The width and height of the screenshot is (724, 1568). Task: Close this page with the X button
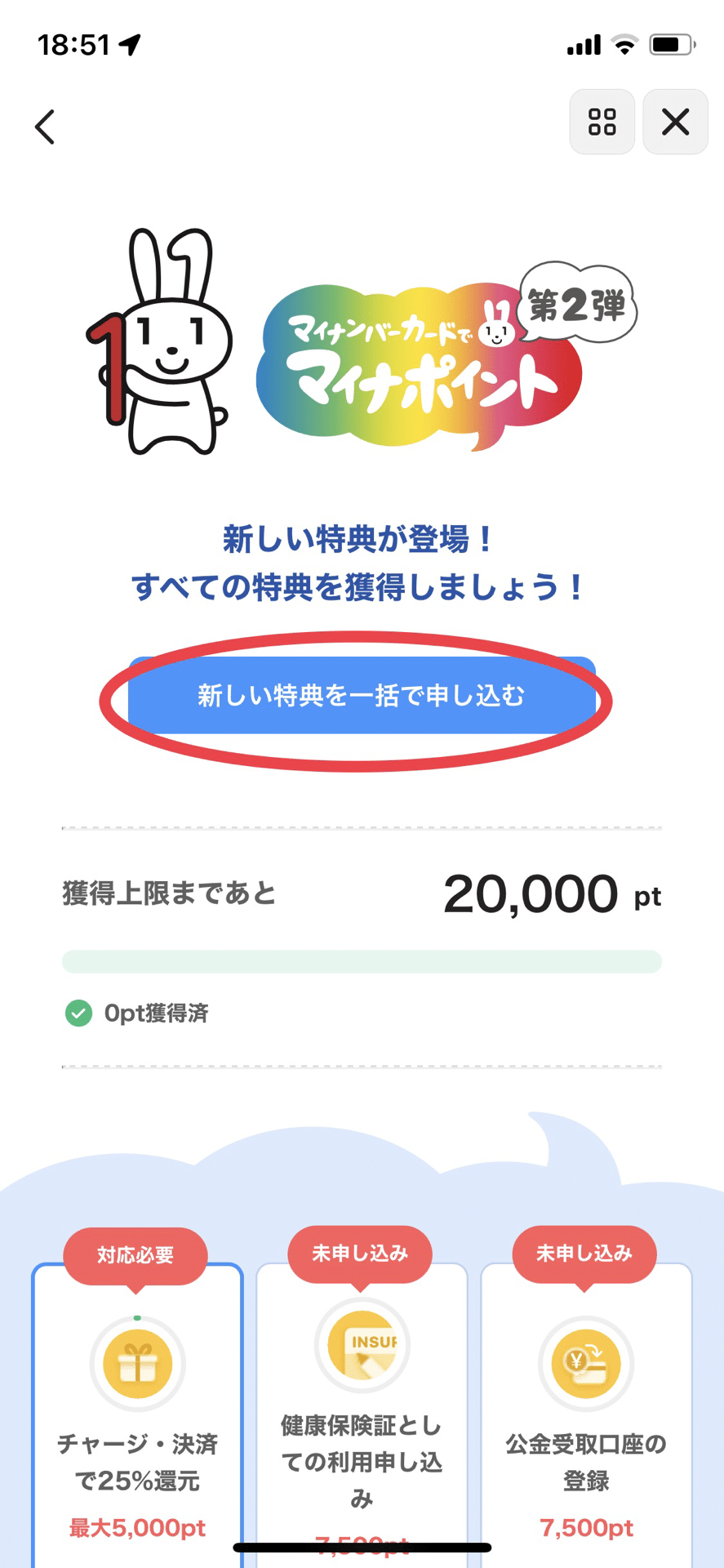click(x=675, y=122)
